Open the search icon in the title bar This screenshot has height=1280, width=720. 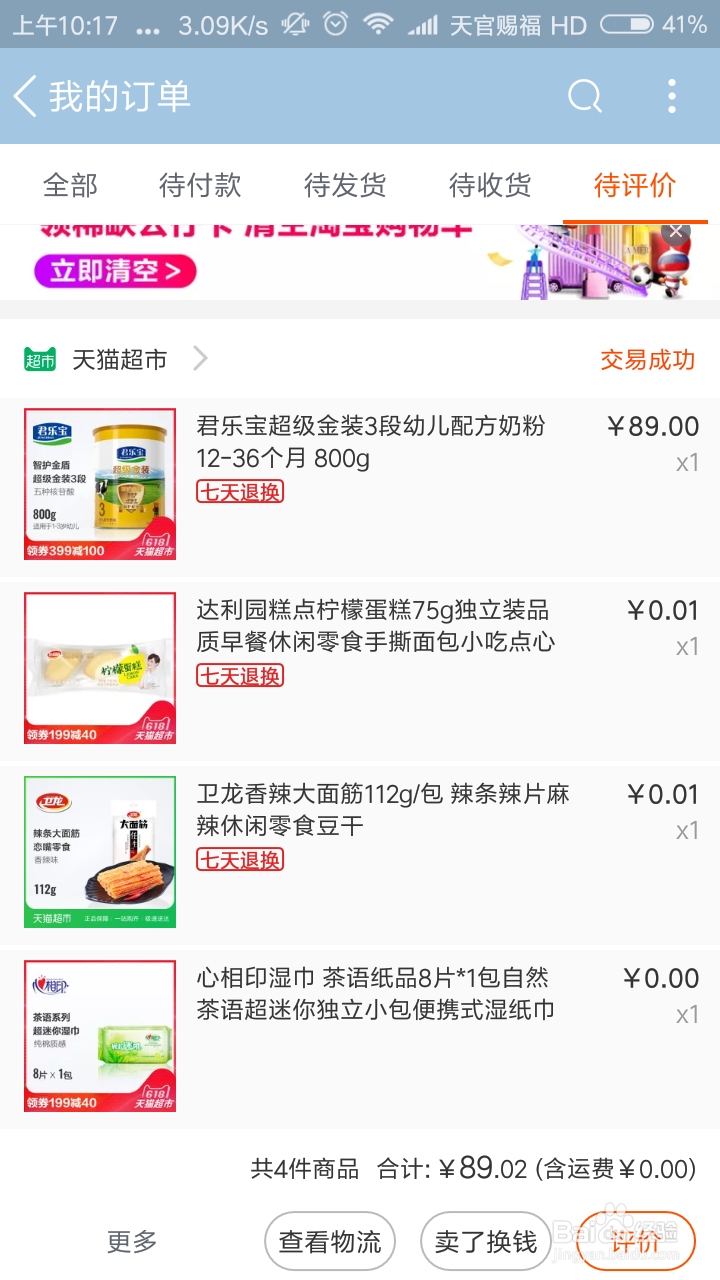[x=585, y=95]
